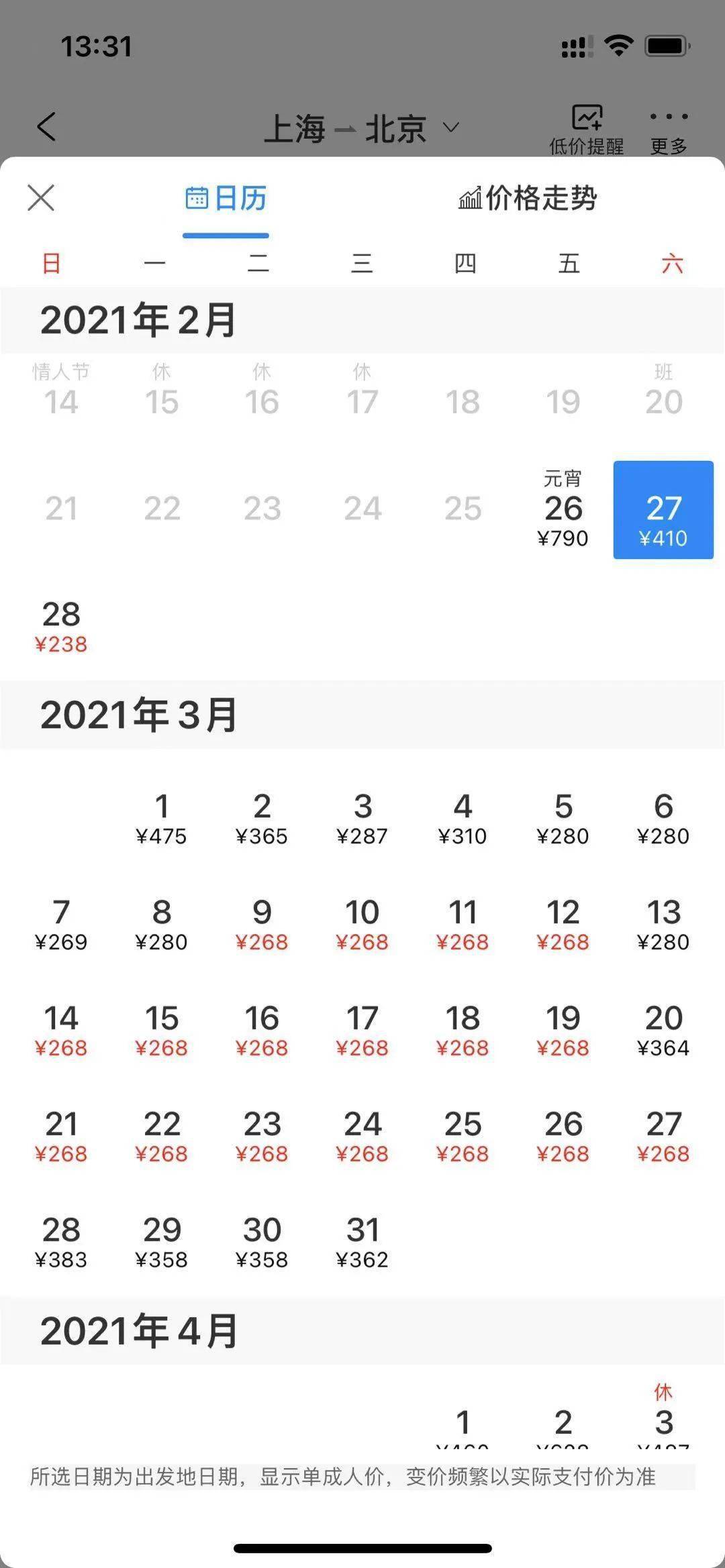Viewport: 725px width, 1568px height.
Task: Pick March 1 priced ¥475
Action: [161, 818]
